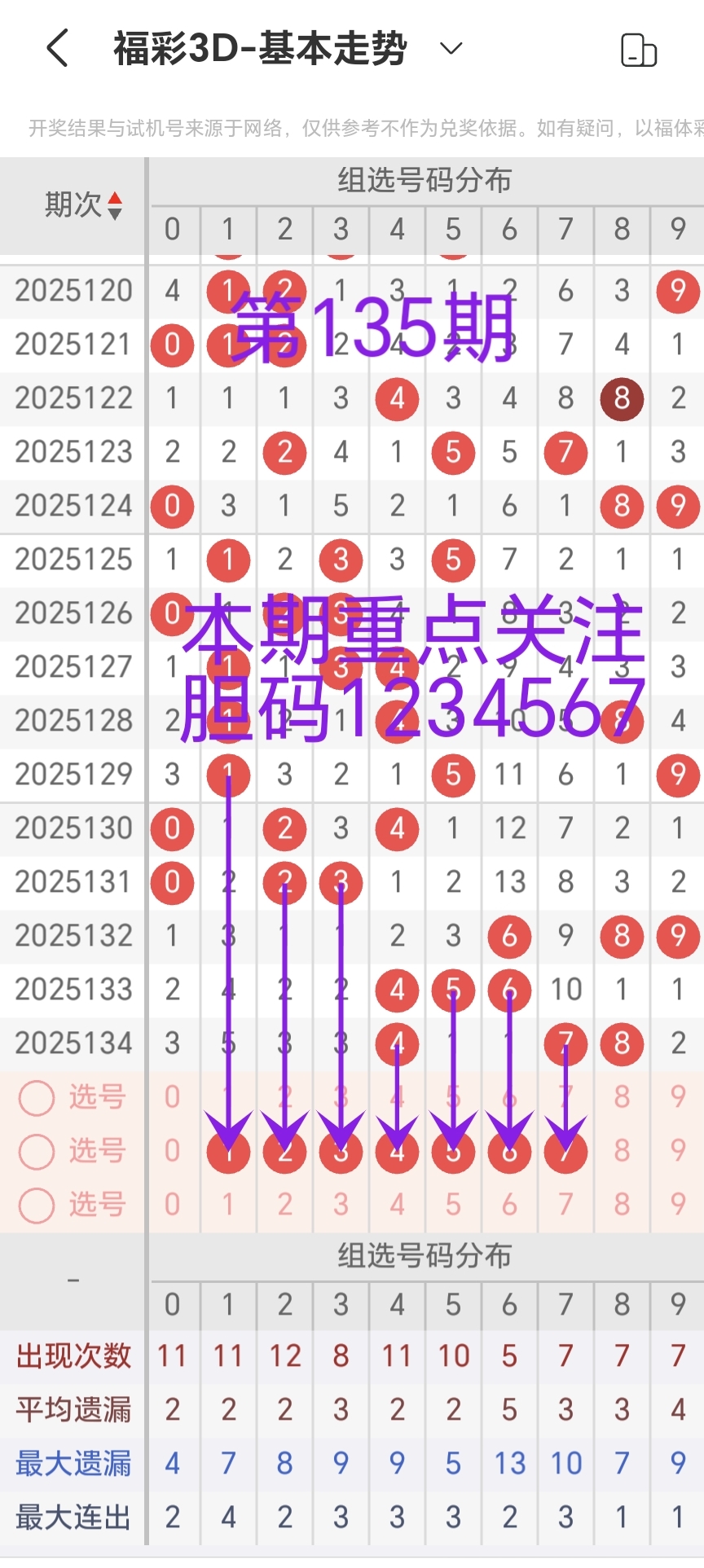
Task: Click the 最大遗漏 row label
Action: click(73, 1462)
